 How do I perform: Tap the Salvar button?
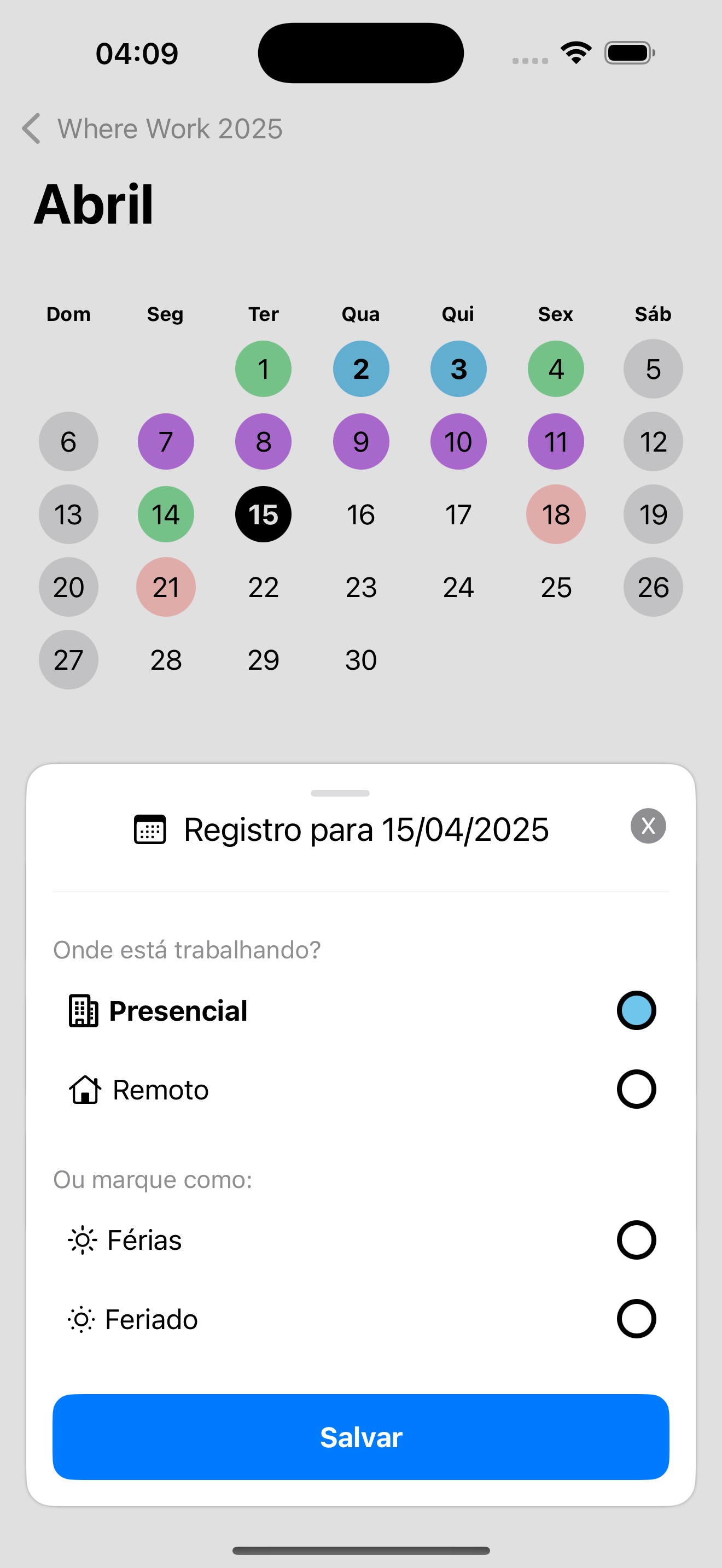click(361, 1437)
